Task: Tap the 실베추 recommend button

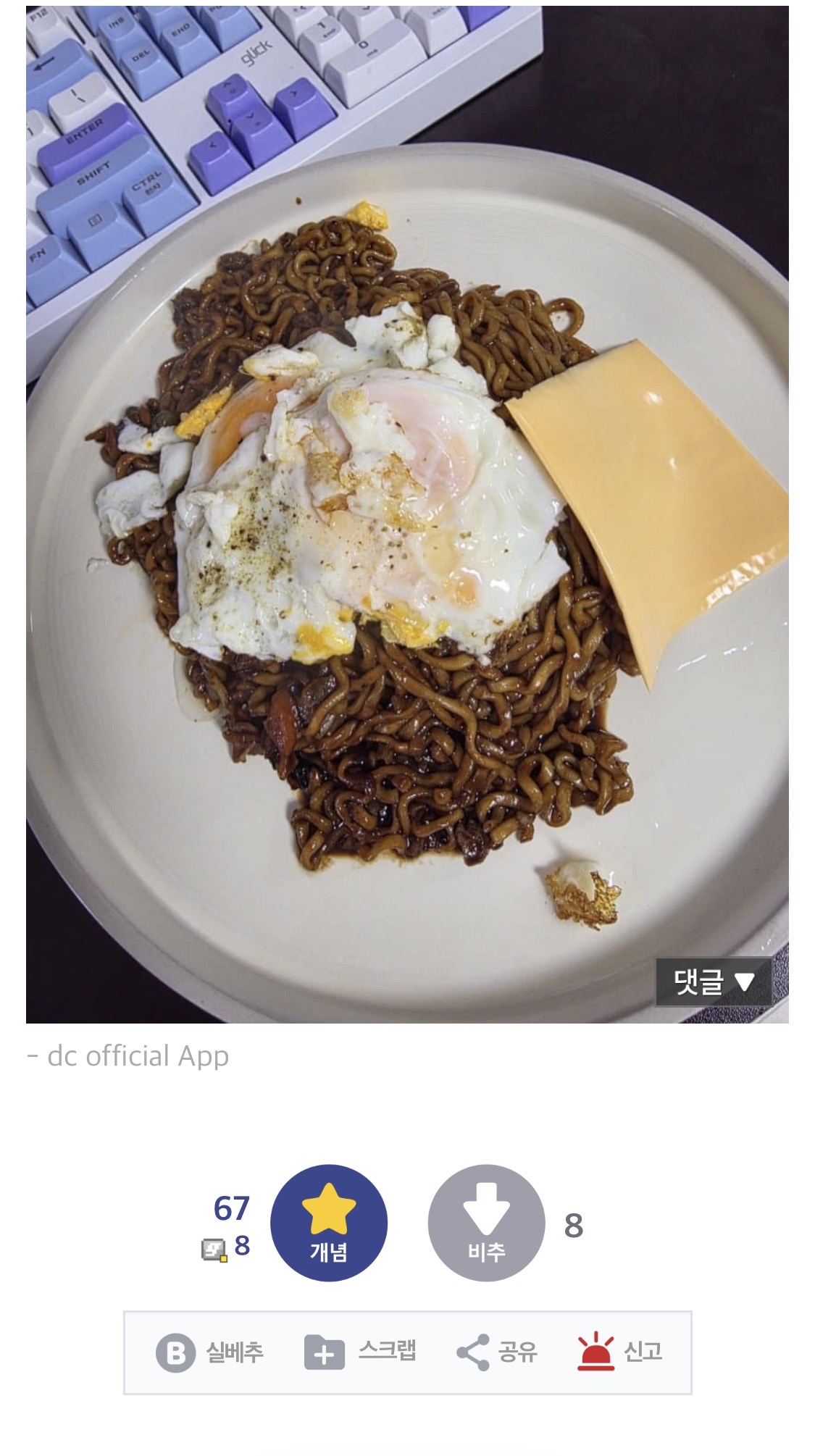Action: [x=209, y=1352]
